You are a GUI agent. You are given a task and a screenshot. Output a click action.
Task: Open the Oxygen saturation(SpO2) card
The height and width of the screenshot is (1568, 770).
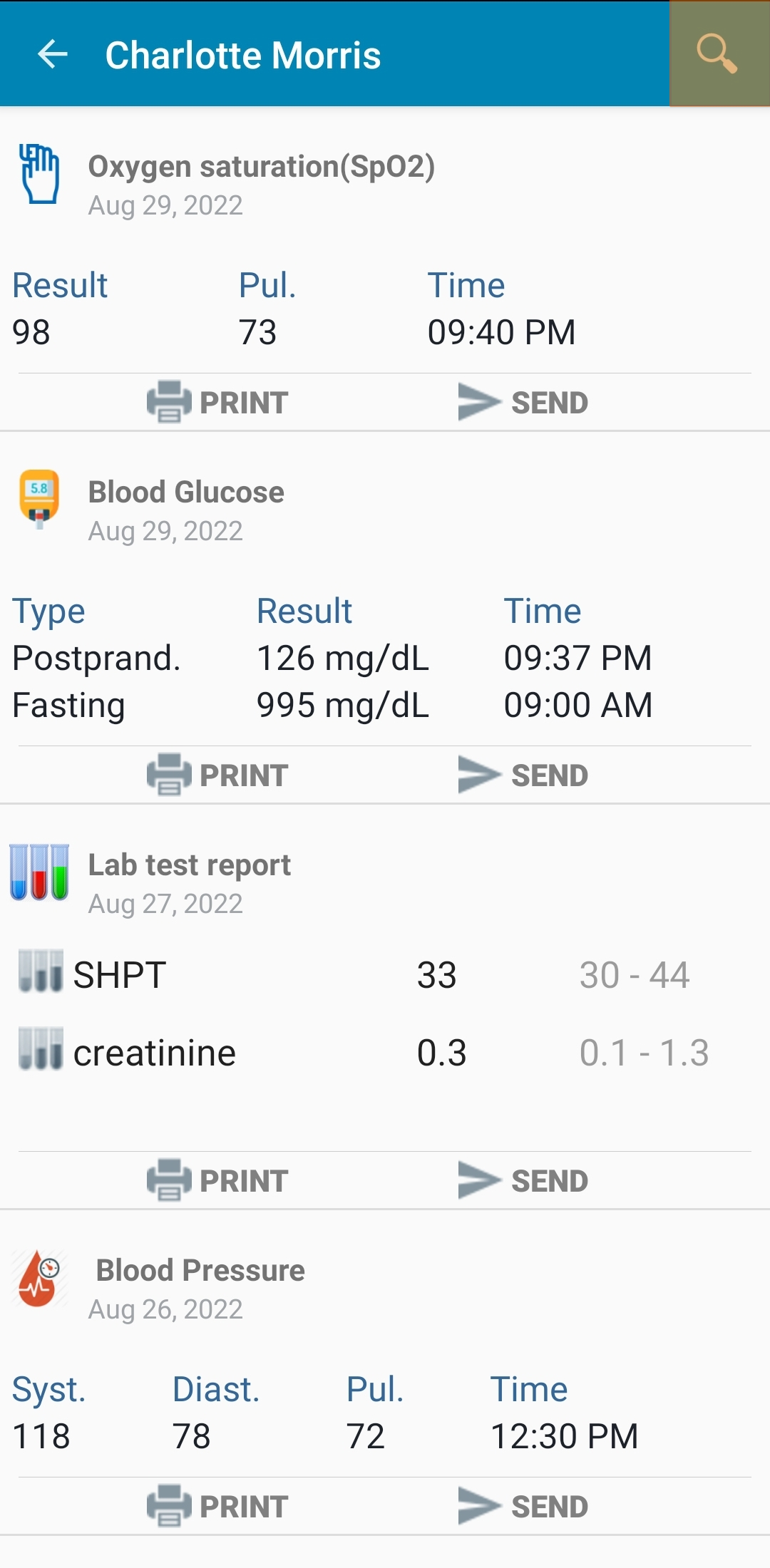click(x=385, y=242)
